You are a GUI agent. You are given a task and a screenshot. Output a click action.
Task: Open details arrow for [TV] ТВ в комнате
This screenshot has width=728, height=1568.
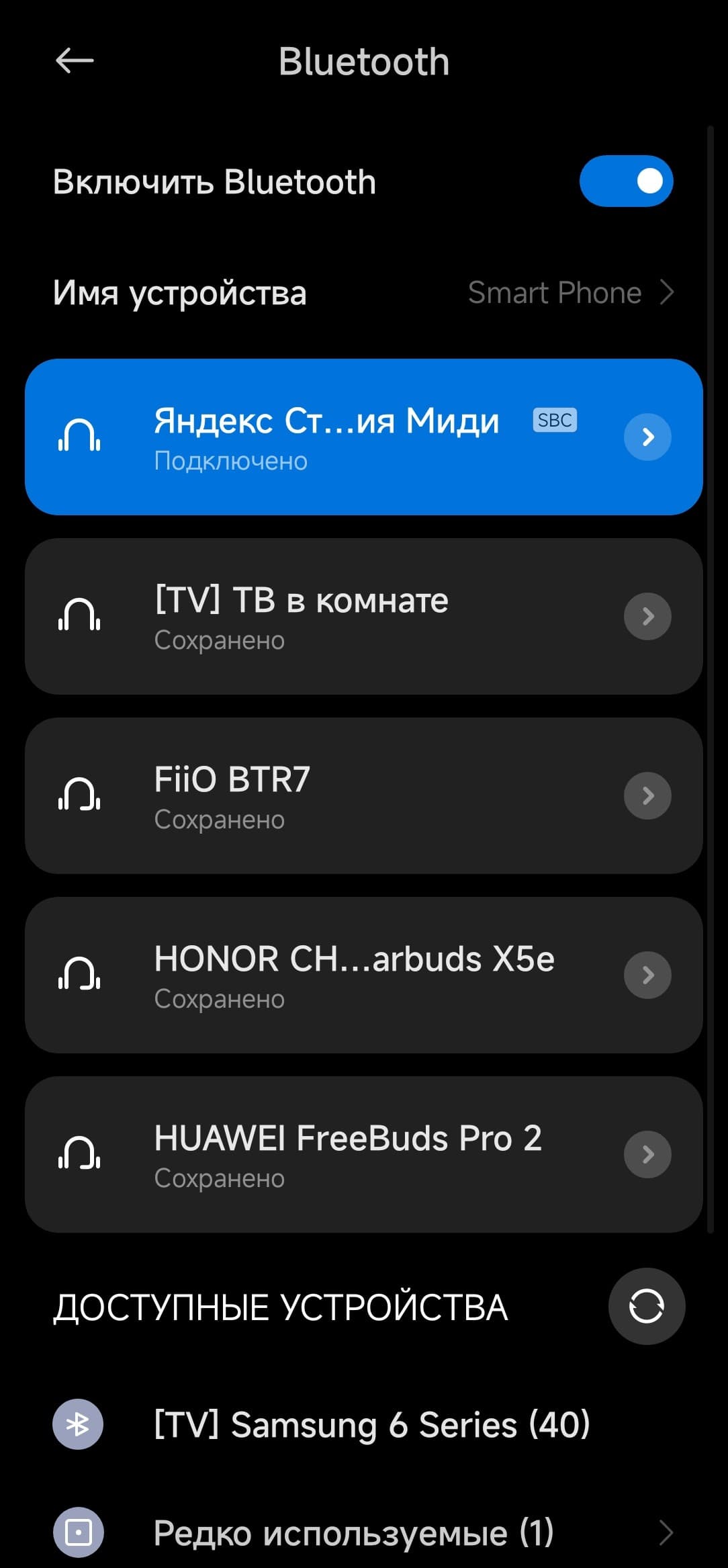(647, 617)
